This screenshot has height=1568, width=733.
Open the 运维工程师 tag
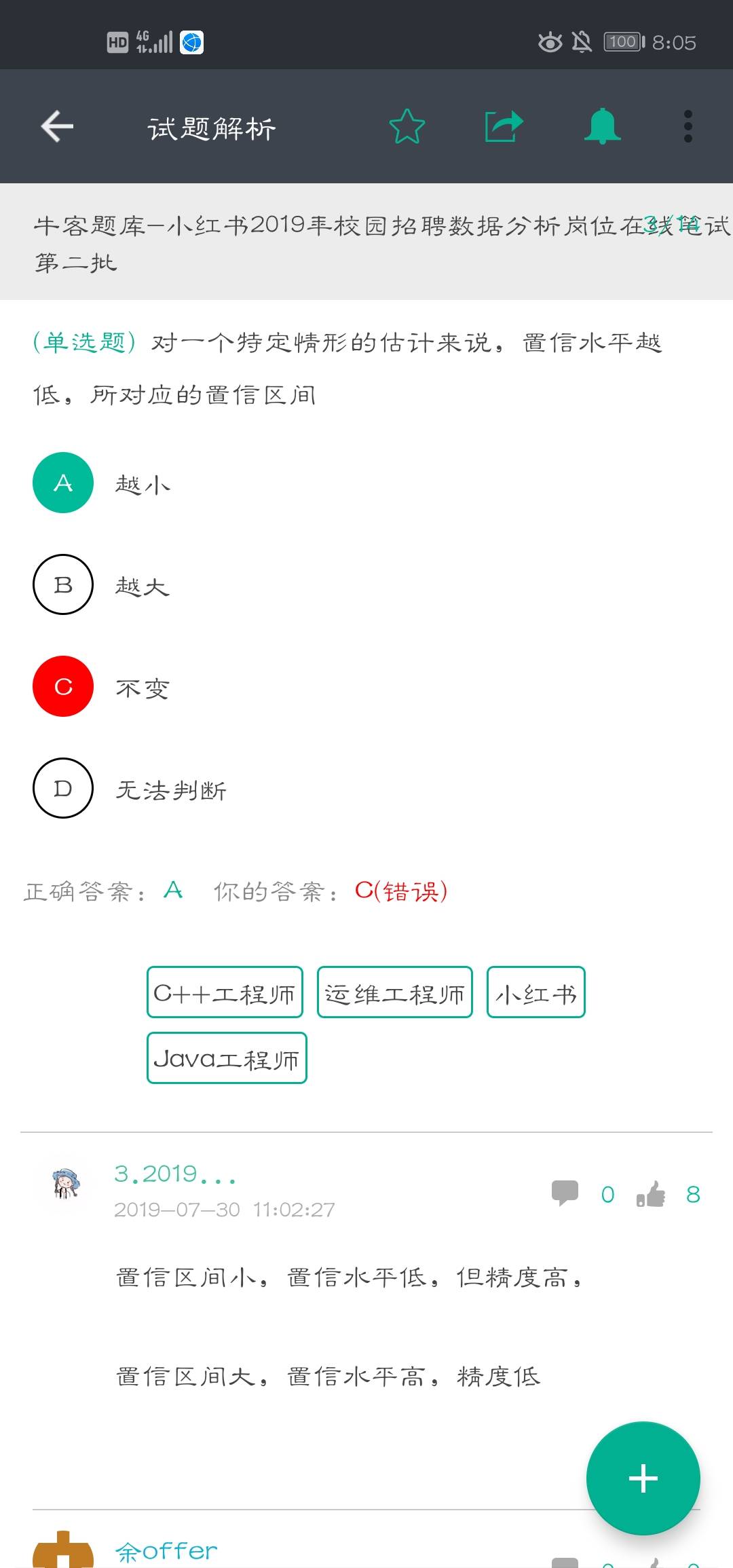(394, 992)
